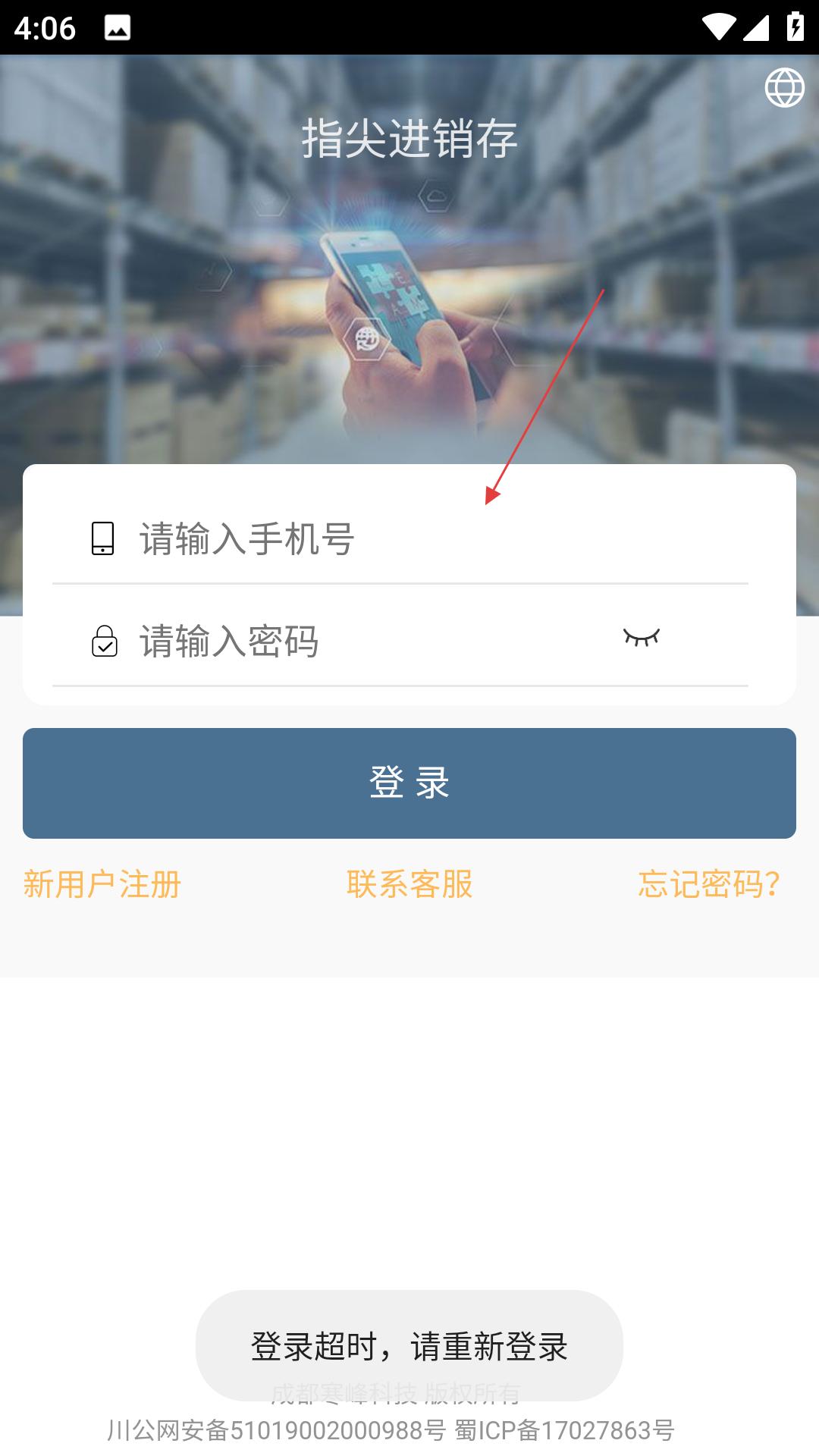Toggle password visibility eye icon
The height and width of the screenshot is (1456, 819).
(642, 638)
